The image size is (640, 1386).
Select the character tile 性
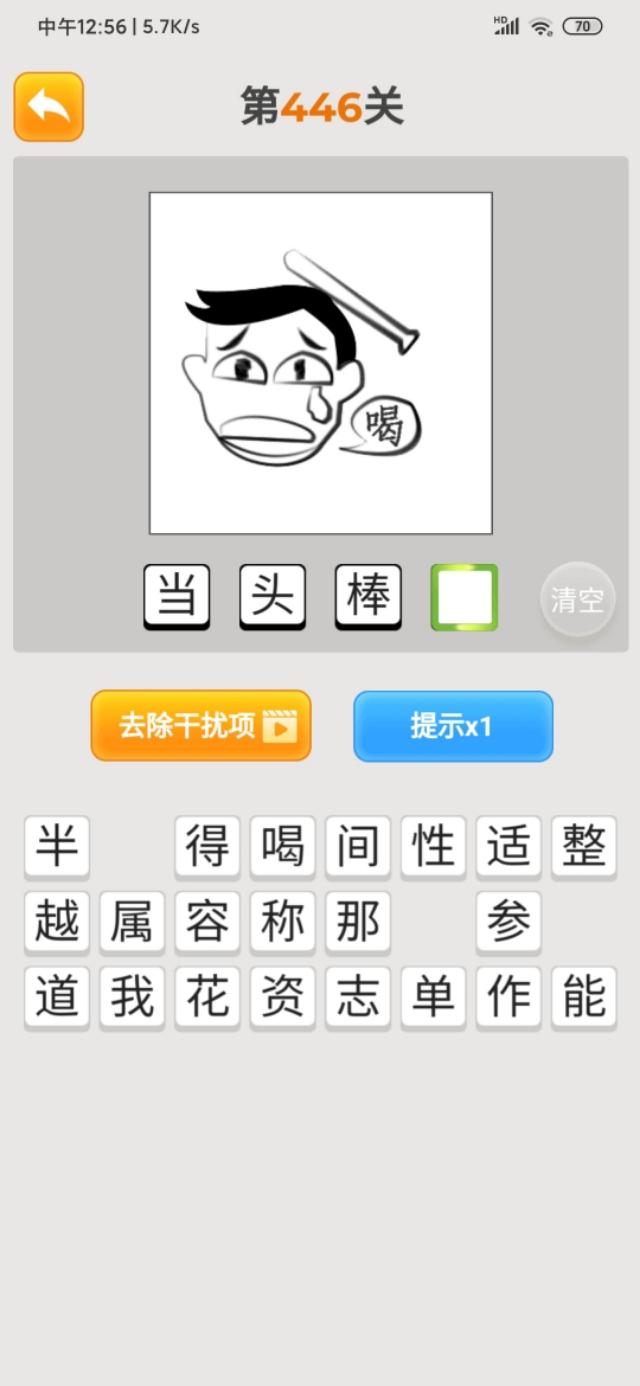tap(434, 847)
